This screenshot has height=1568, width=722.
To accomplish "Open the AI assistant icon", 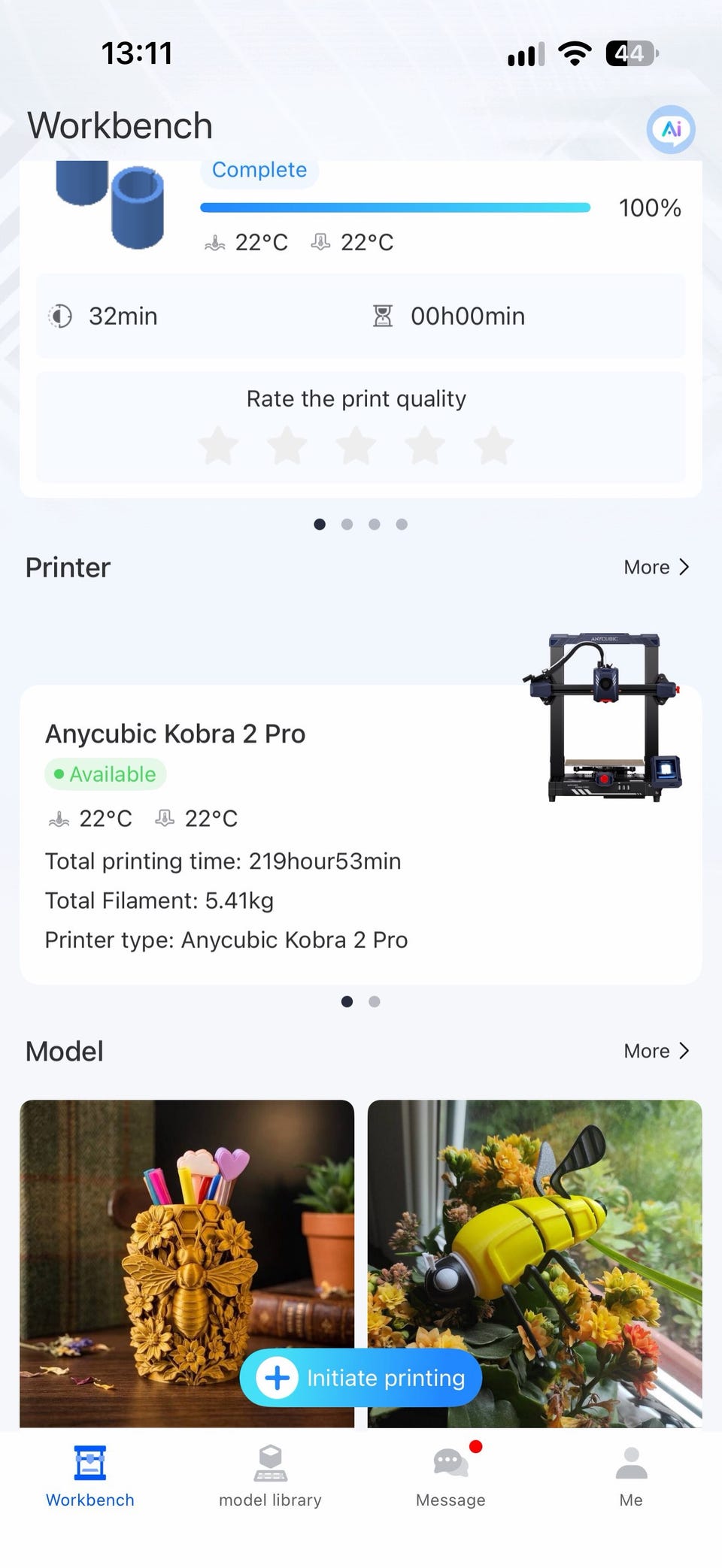I will coord(671,129).
